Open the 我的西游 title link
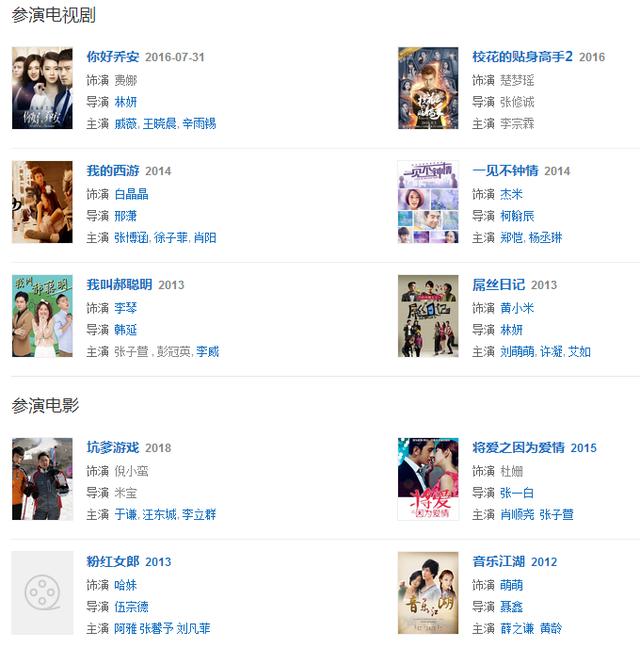 point(113,171)
